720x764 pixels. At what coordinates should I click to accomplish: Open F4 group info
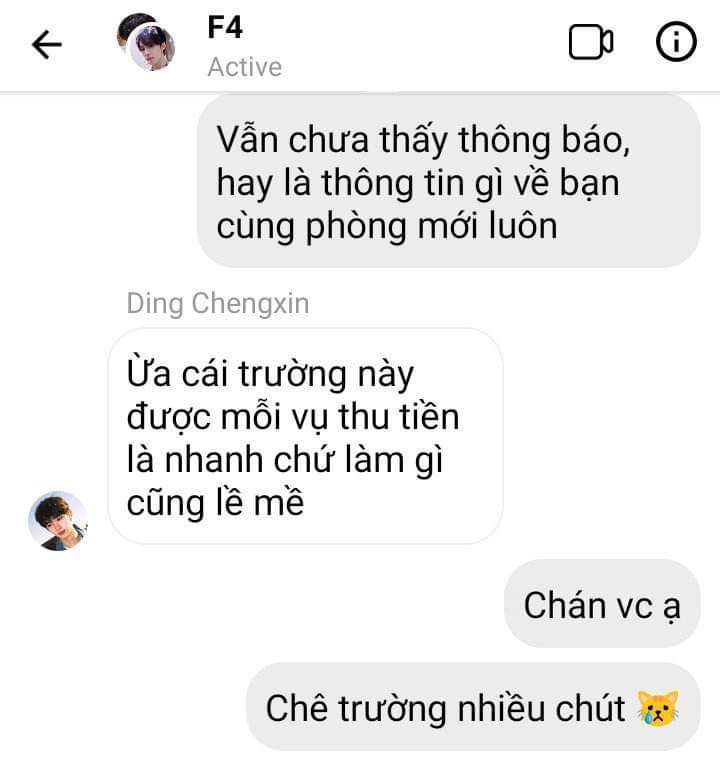pos(675,42)
